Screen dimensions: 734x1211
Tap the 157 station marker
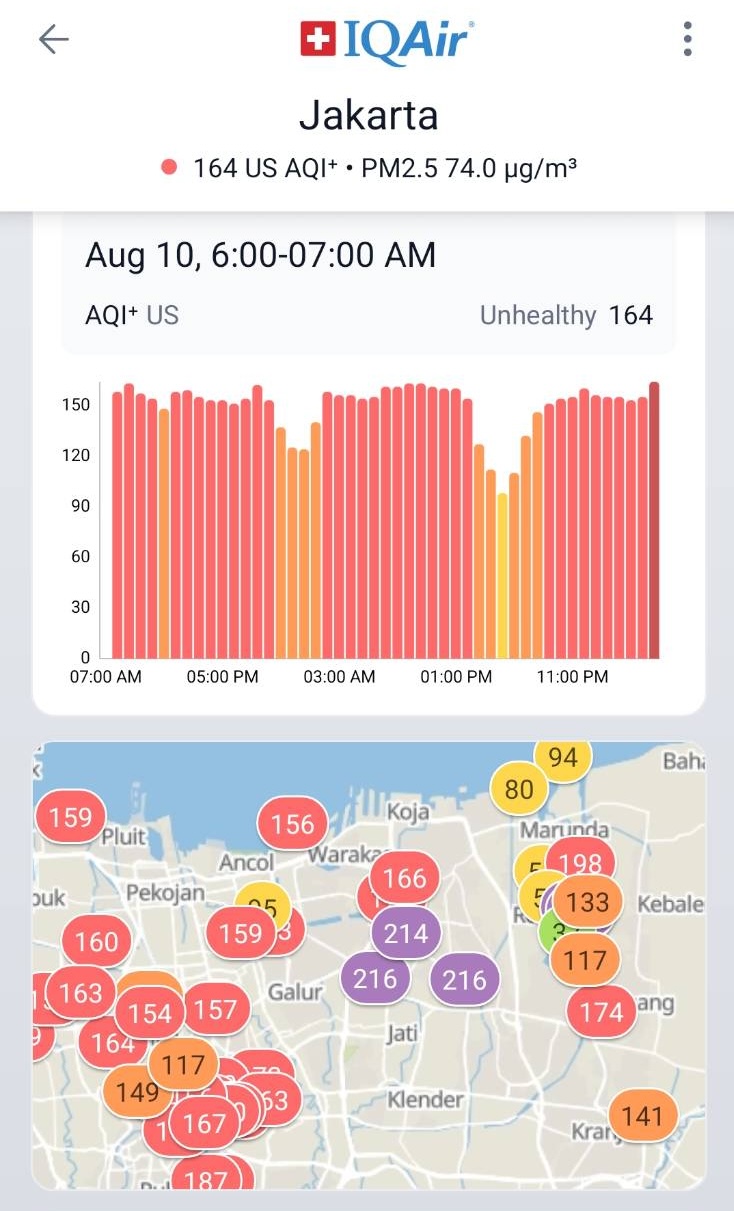click(x=215, y=1010)
